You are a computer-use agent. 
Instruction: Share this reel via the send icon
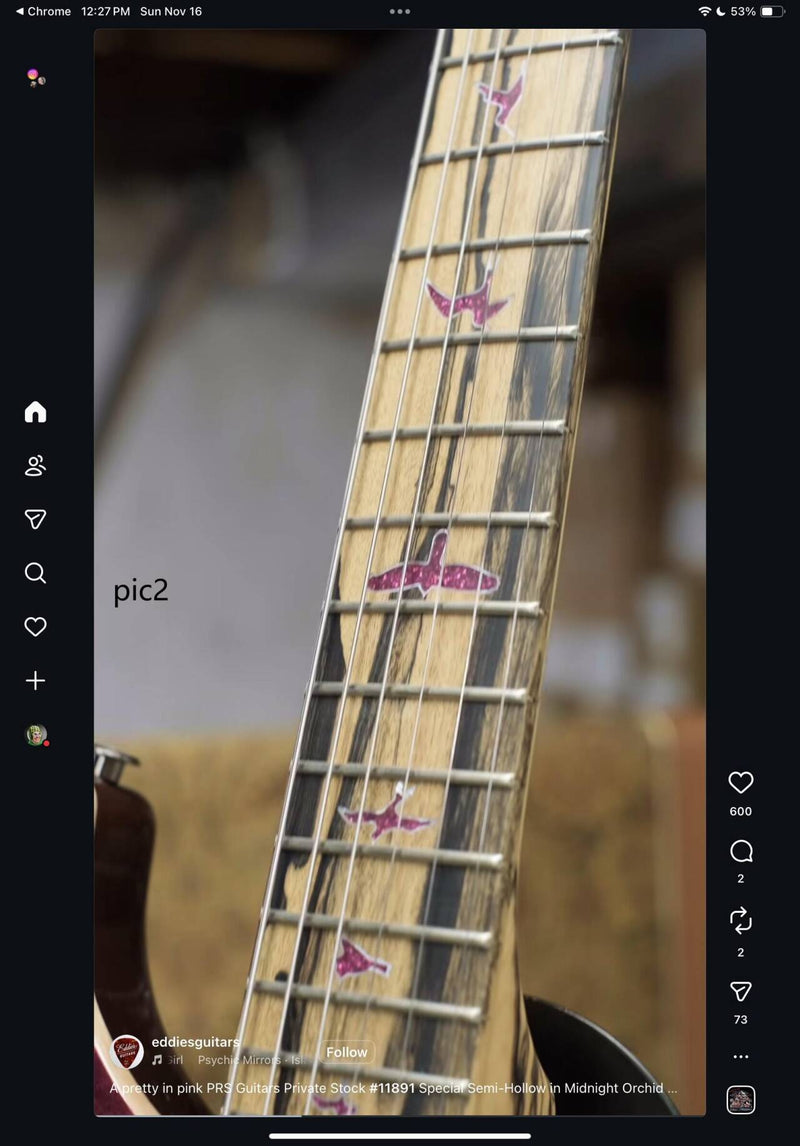[x=740, y=992]
